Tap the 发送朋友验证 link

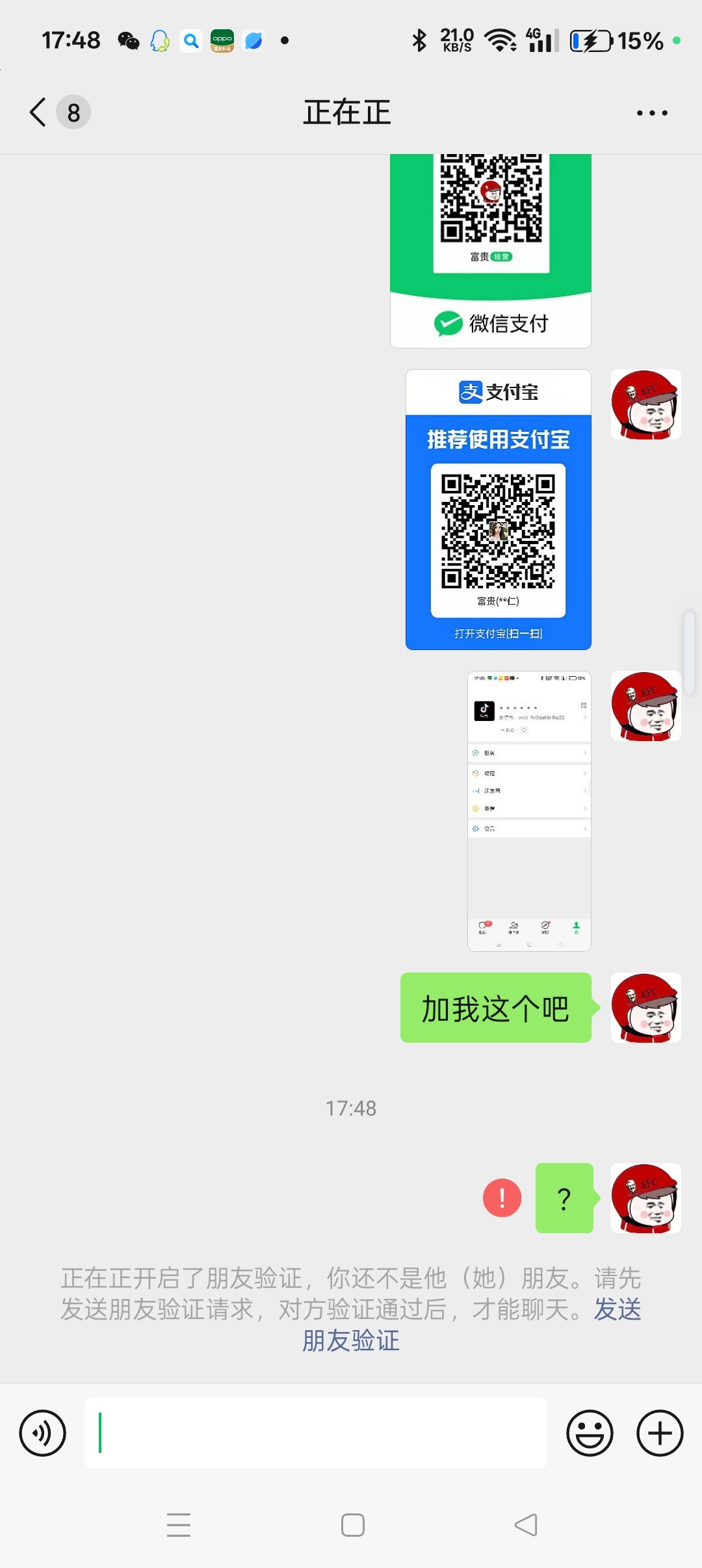351,1340
